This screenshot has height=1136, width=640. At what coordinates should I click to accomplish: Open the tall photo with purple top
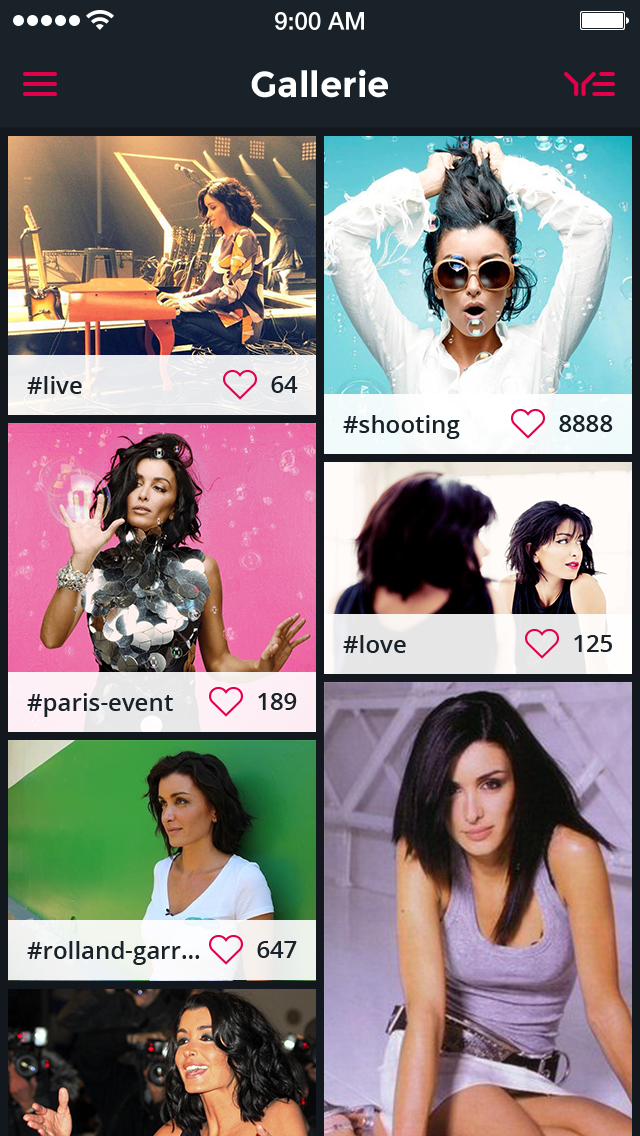[478, 900]
